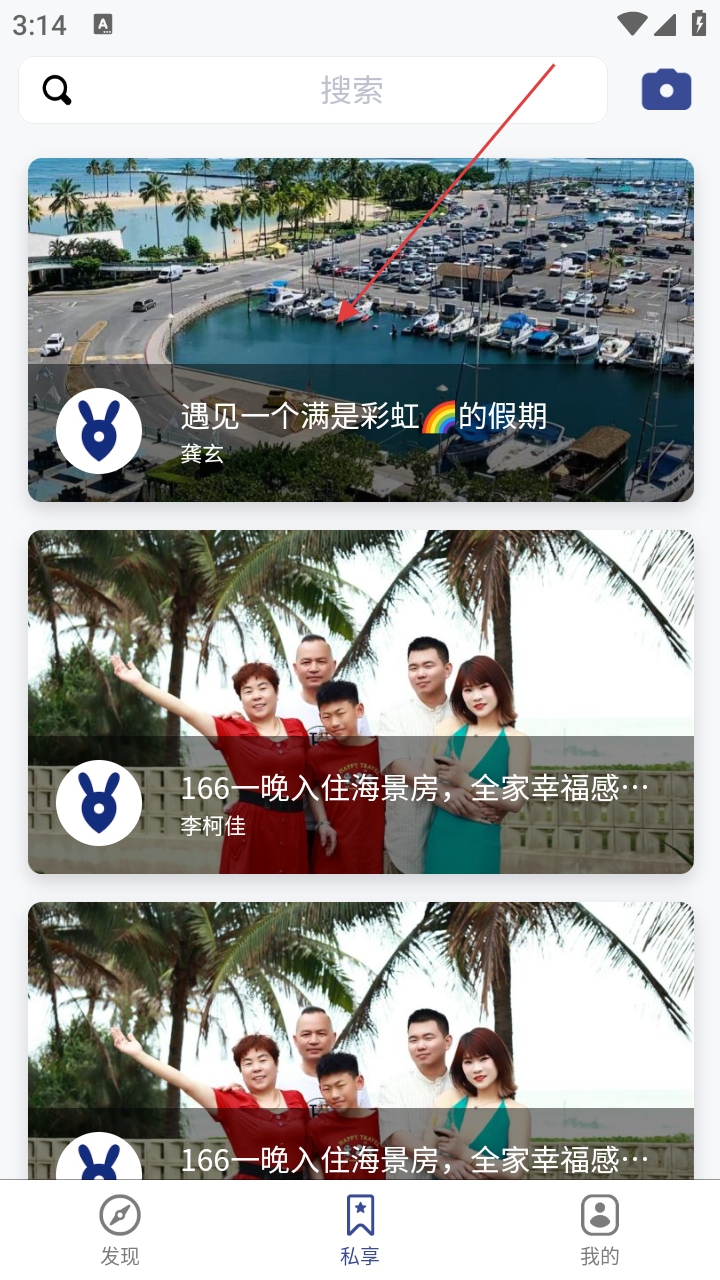Open the camera icon
The width and height of the screenshot is (720, 1280).
666,90
